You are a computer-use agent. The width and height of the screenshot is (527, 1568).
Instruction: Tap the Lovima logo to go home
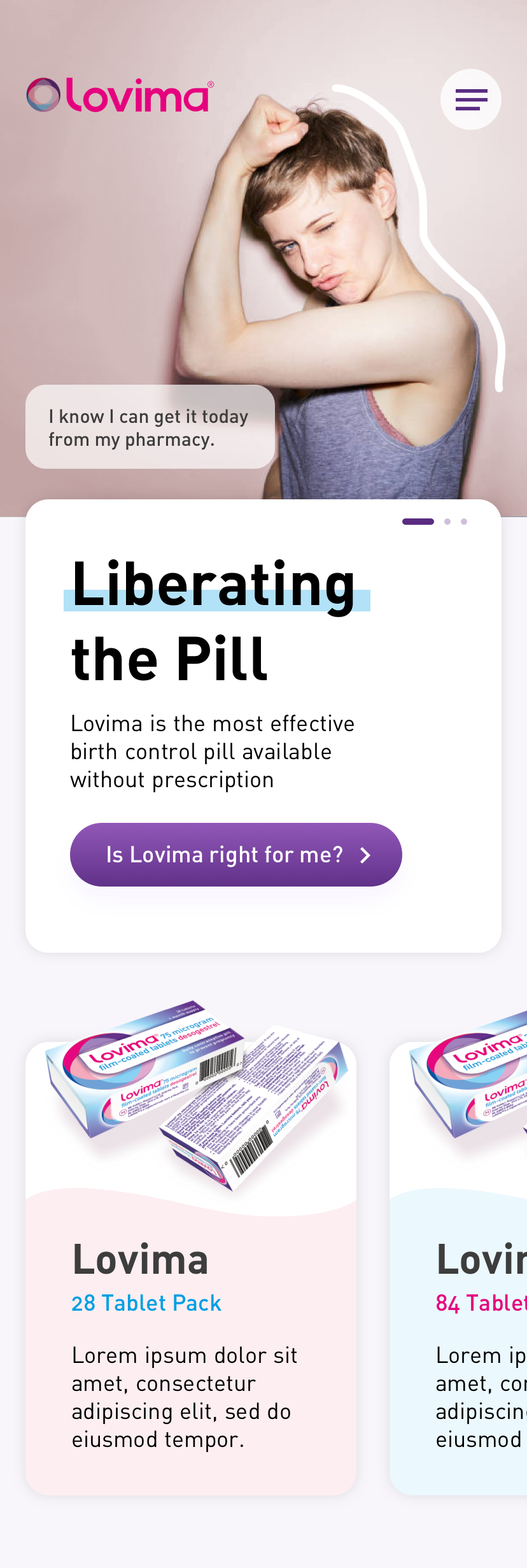tap(120, 96)
